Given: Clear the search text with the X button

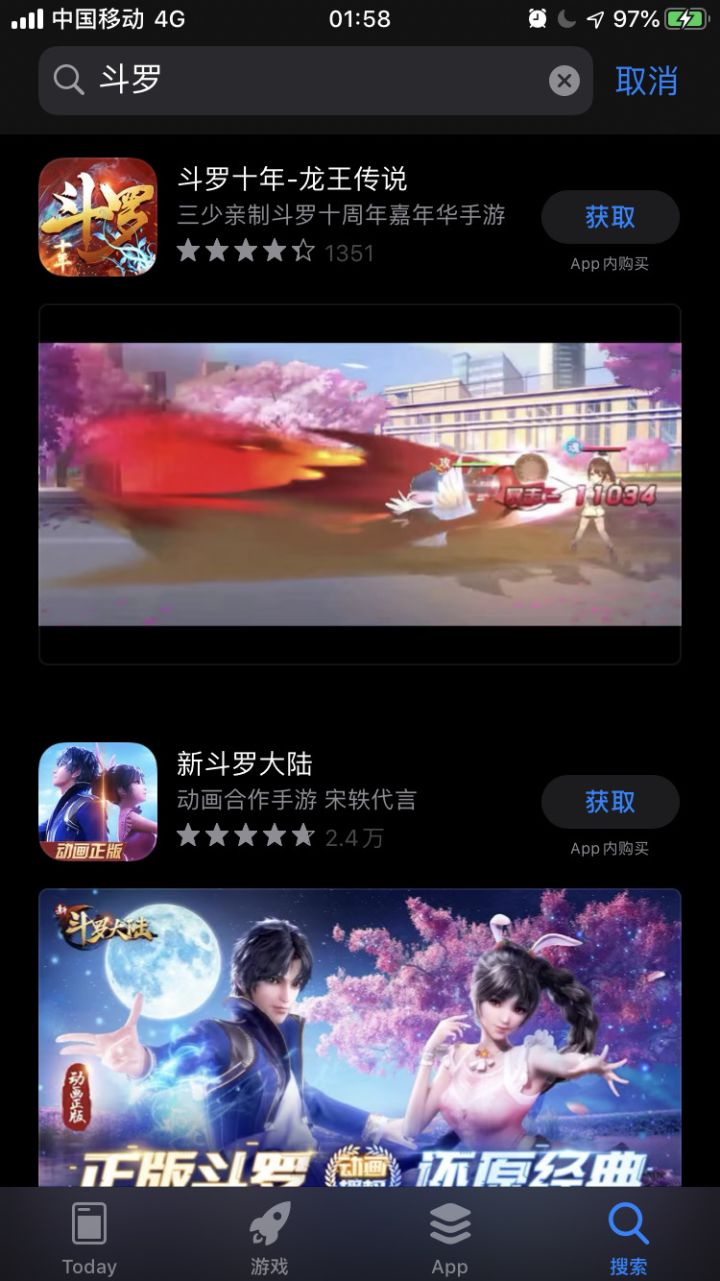Looking at the screenshot, I should point(564,81).
